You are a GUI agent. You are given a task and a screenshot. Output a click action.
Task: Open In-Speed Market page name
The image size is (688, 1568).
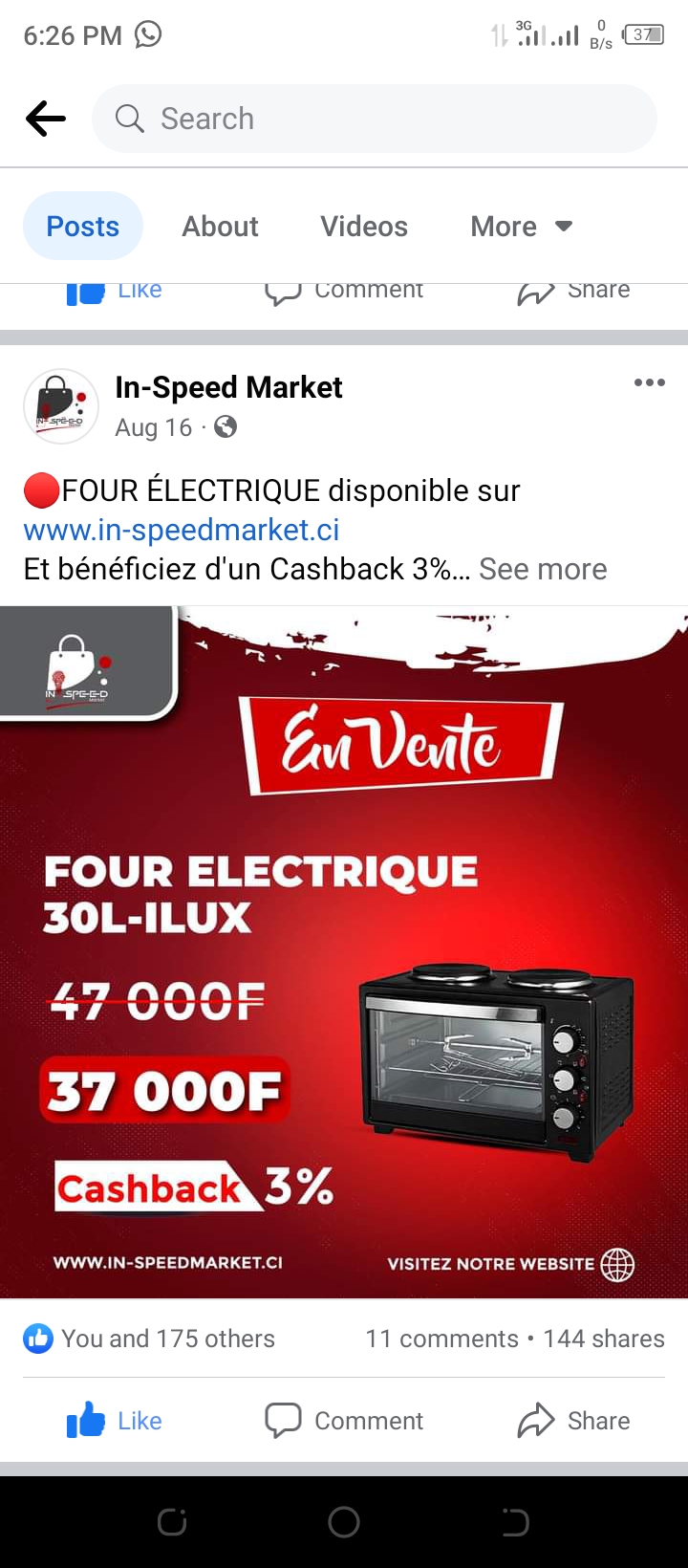(228, 387)
